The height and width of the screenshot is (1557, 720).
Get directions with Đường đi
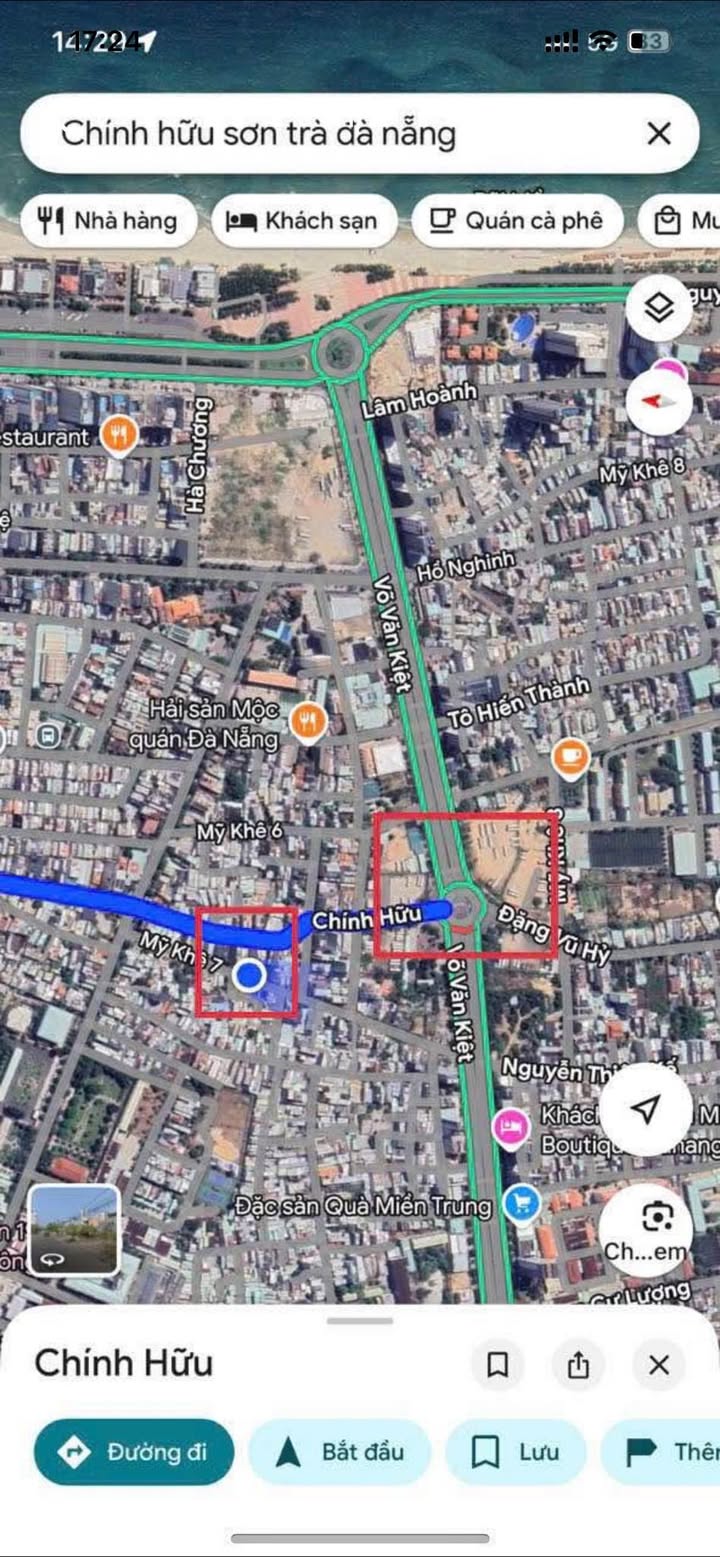134,1452
